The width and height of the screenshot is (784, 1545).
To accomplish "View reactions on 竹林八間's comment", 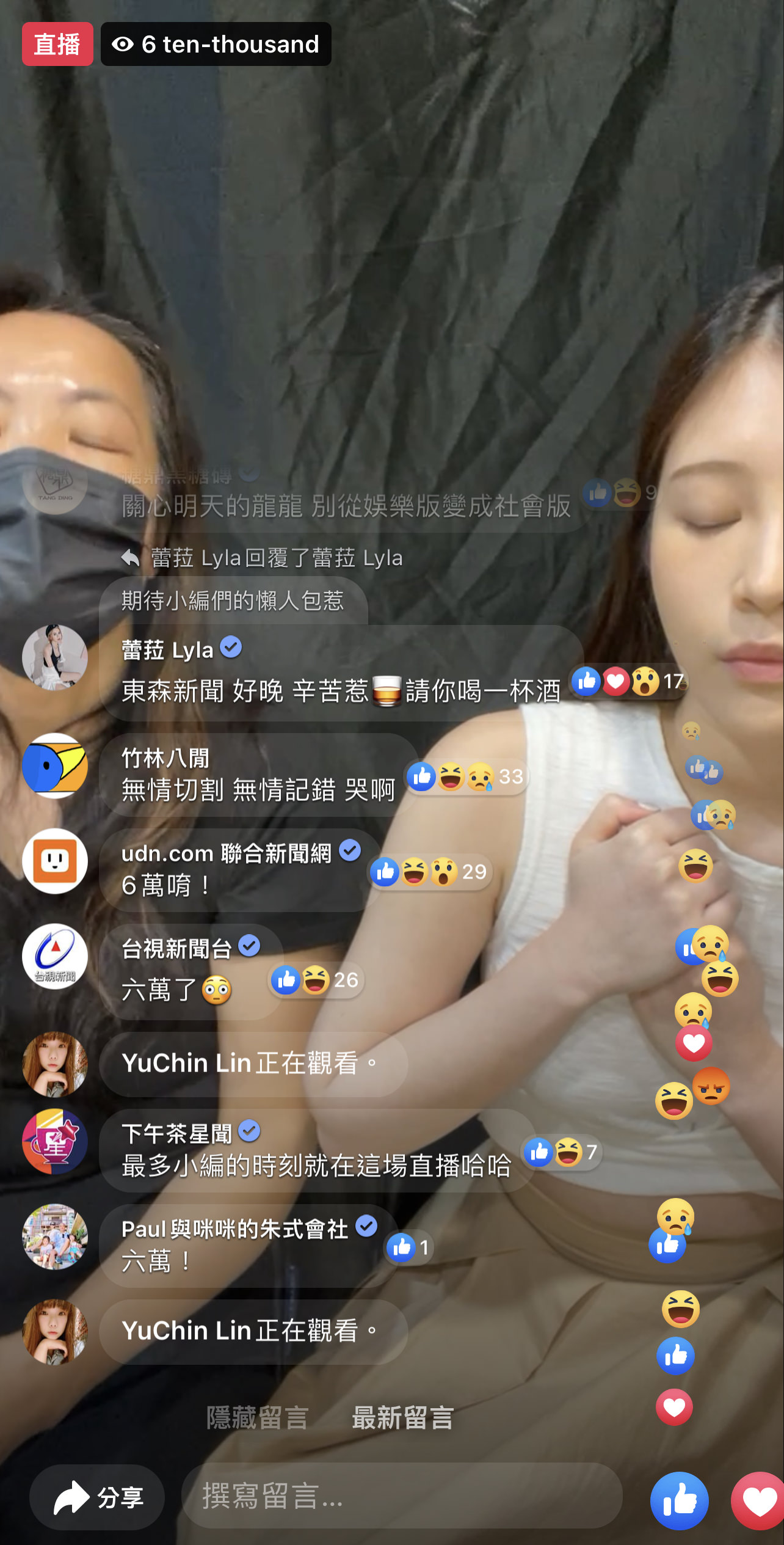I will [x=466, y=776].
